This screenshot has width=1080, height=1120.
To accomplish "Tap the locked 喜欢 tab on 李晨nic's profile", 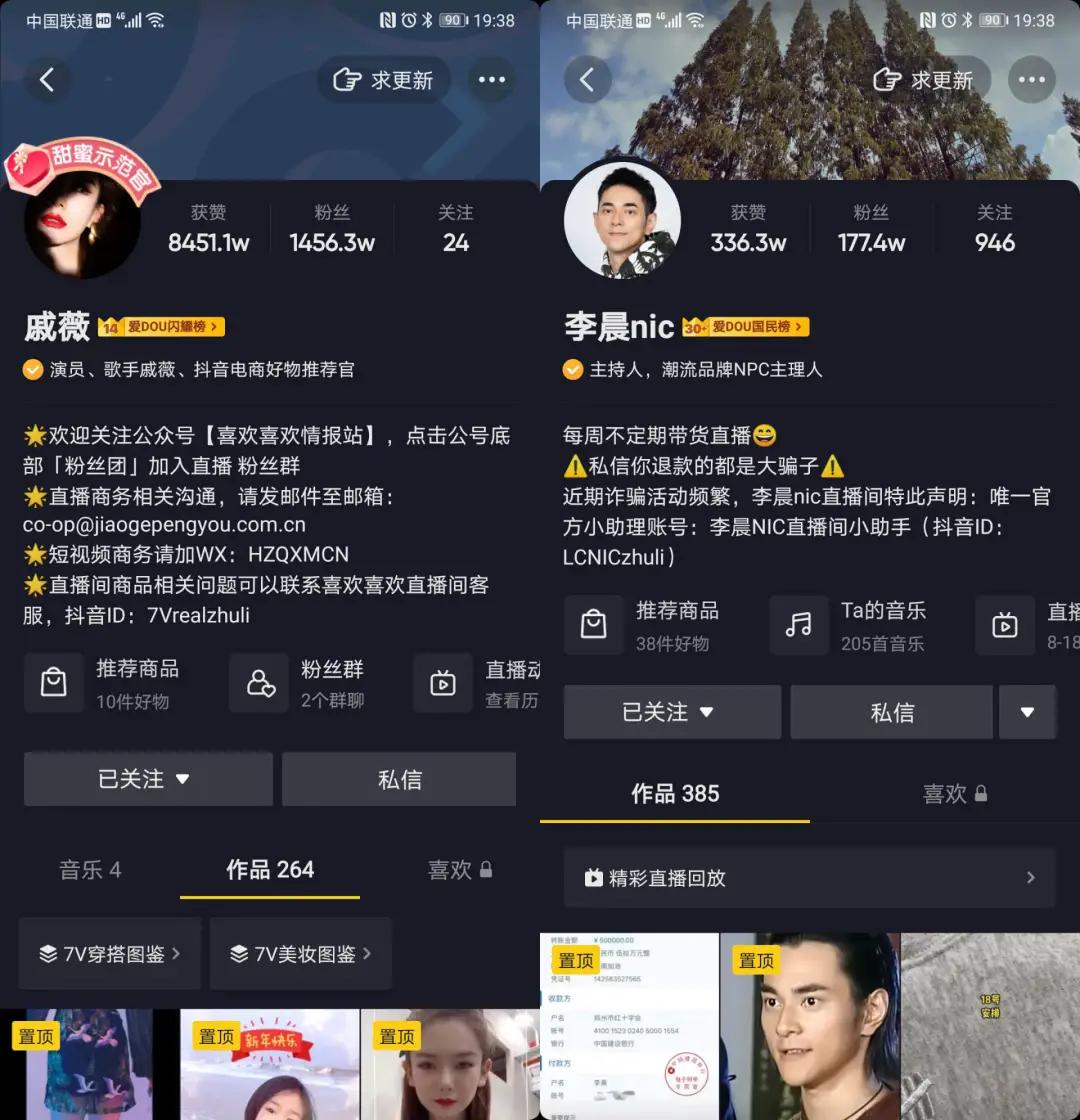I will 953,793.
